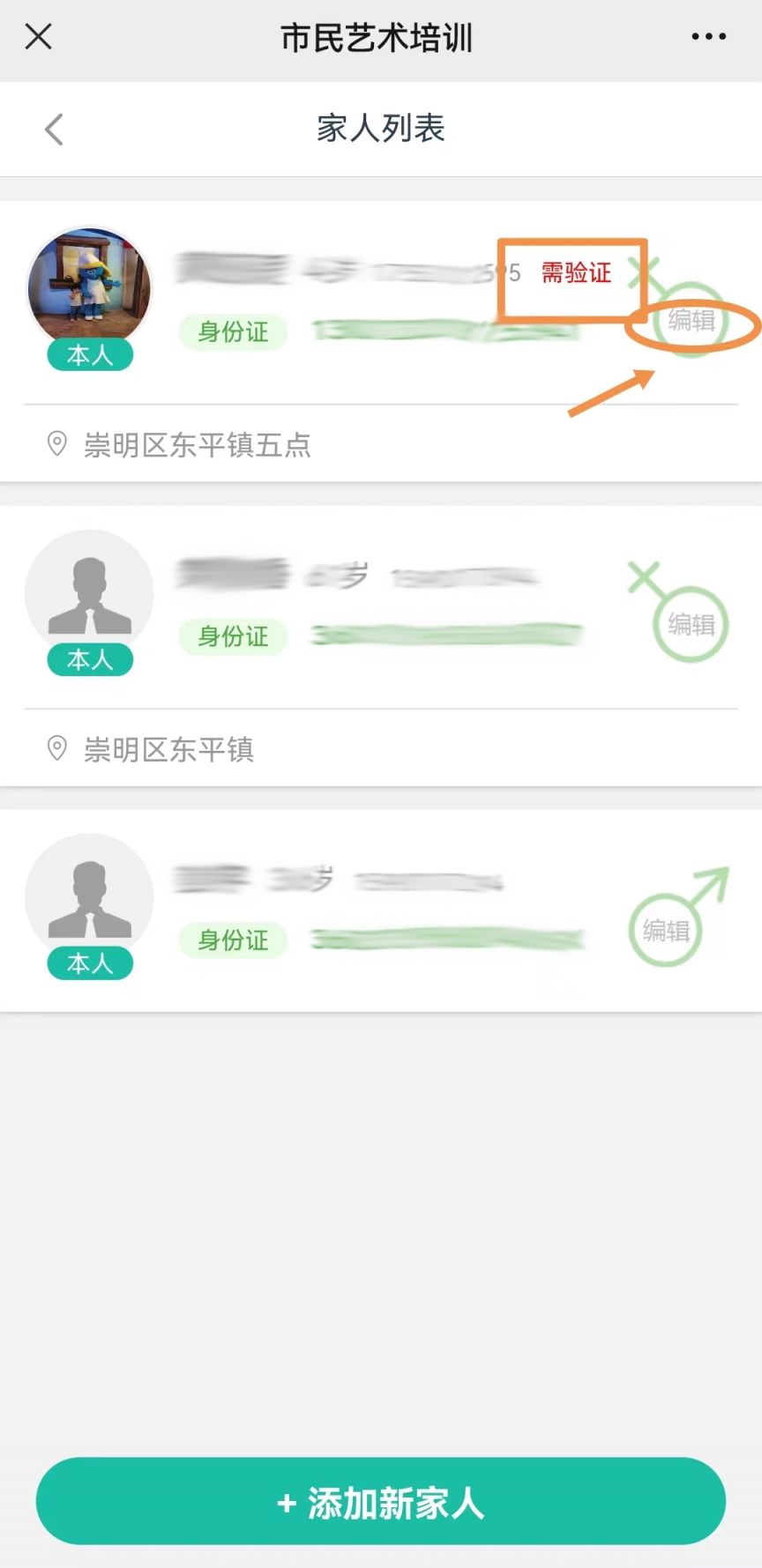
Task: Click the 本人 badge on the first member
Action: coord(89,355)
